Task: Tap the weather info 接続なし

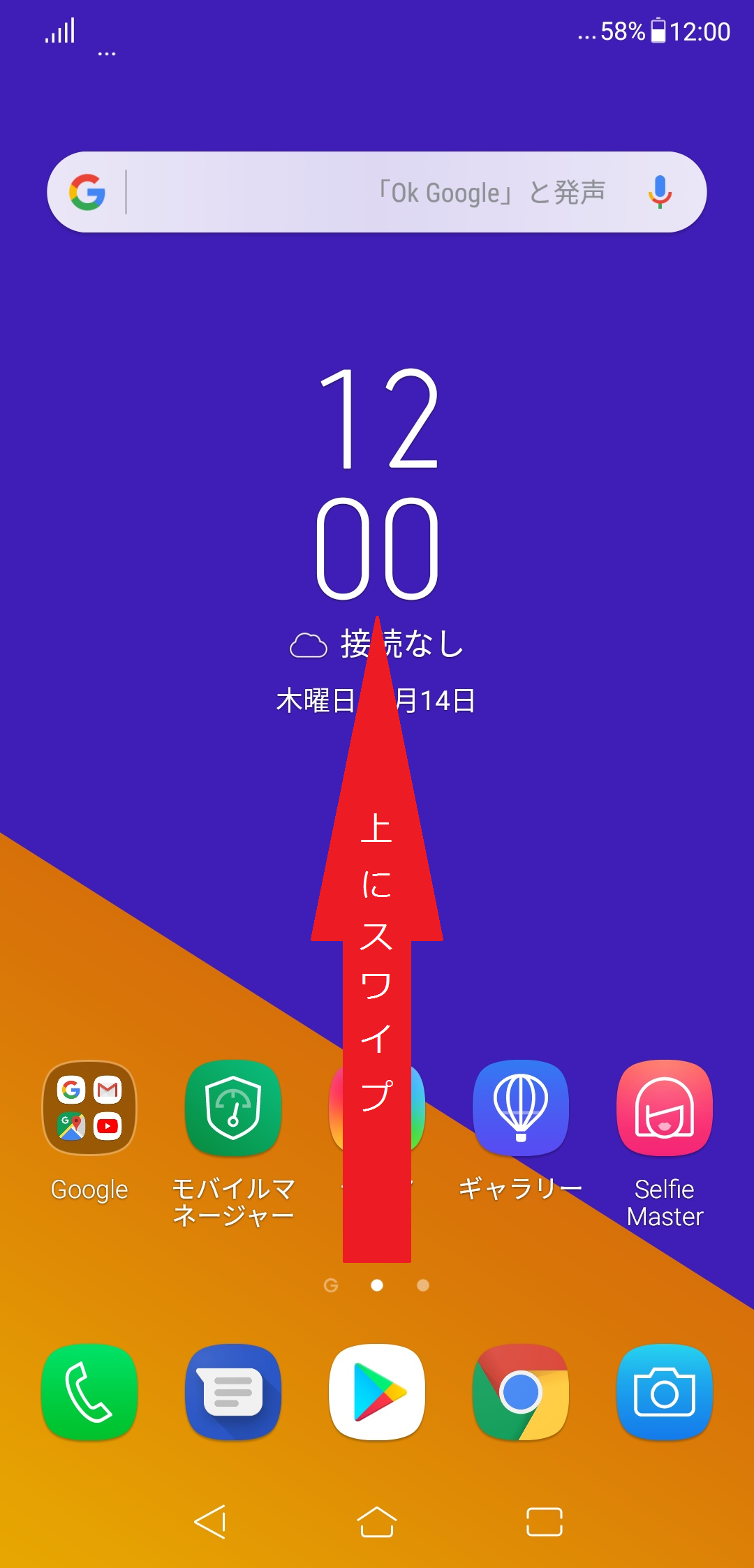Action: (377, 644)
